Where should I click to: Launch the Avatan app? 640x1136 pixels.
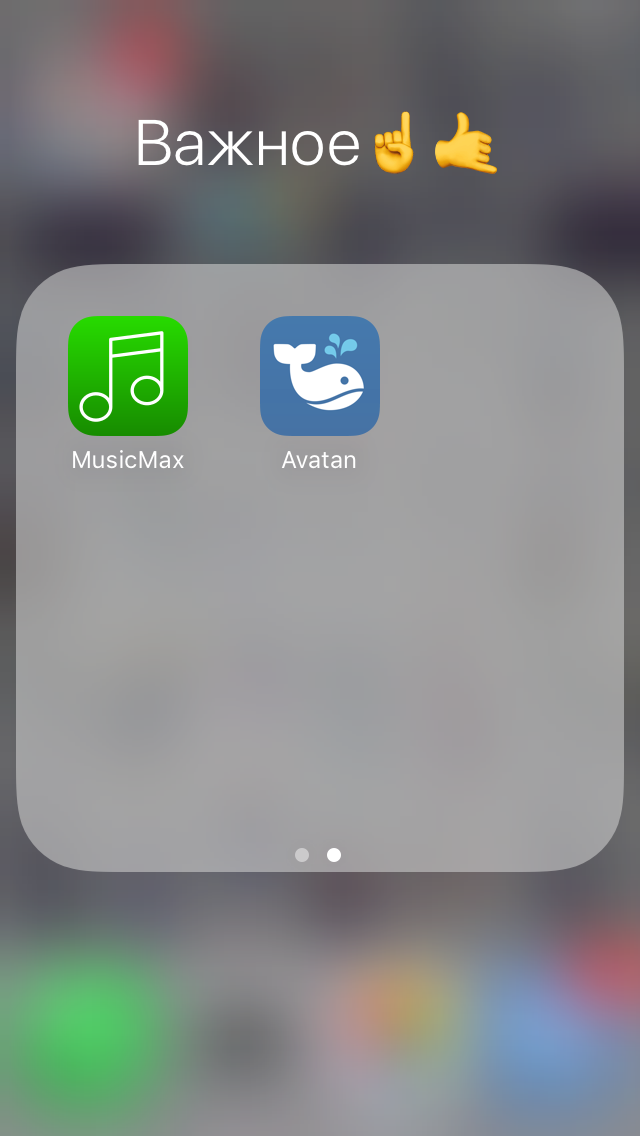coord(320,375)
